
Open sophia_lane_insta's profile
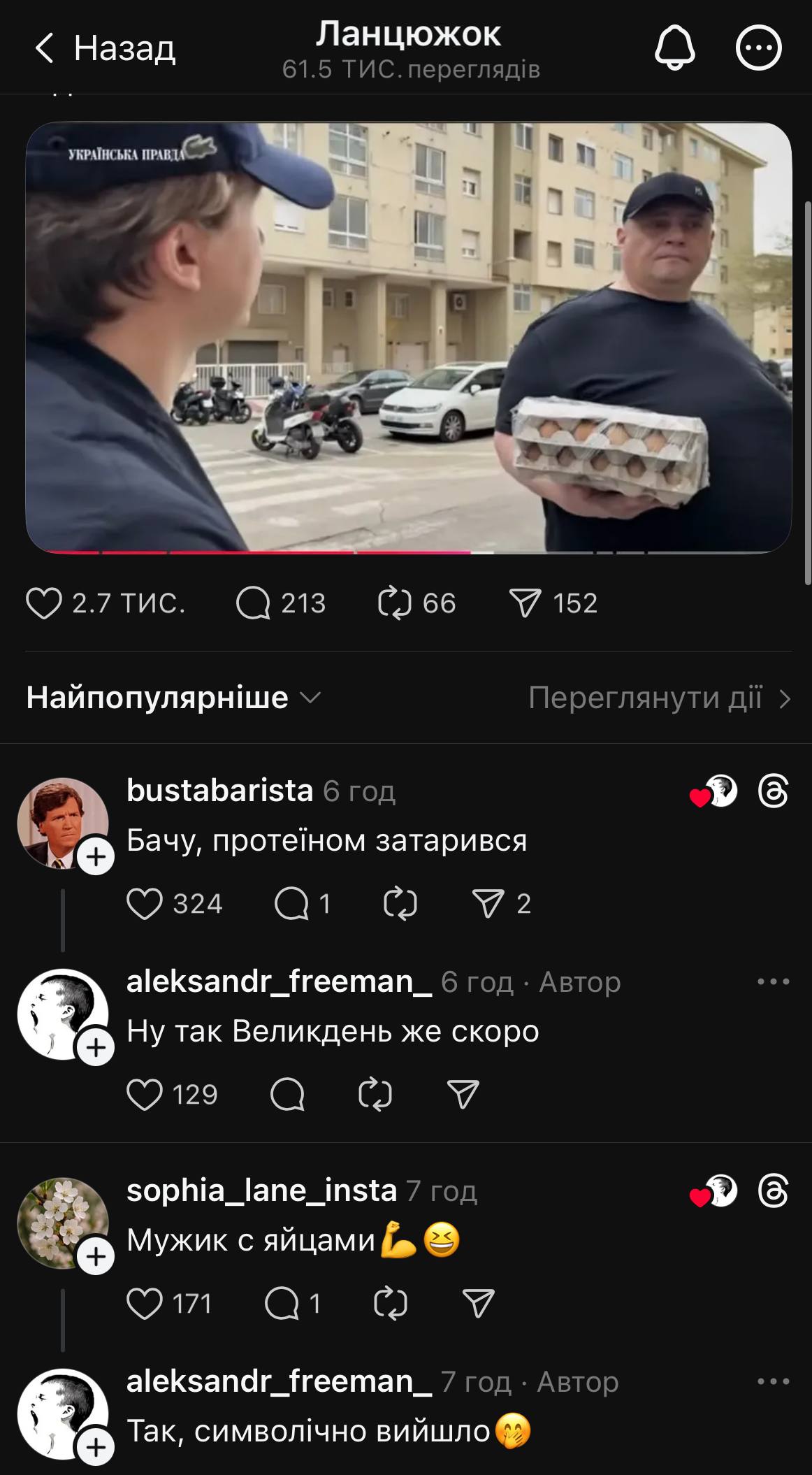[261, 1190]
